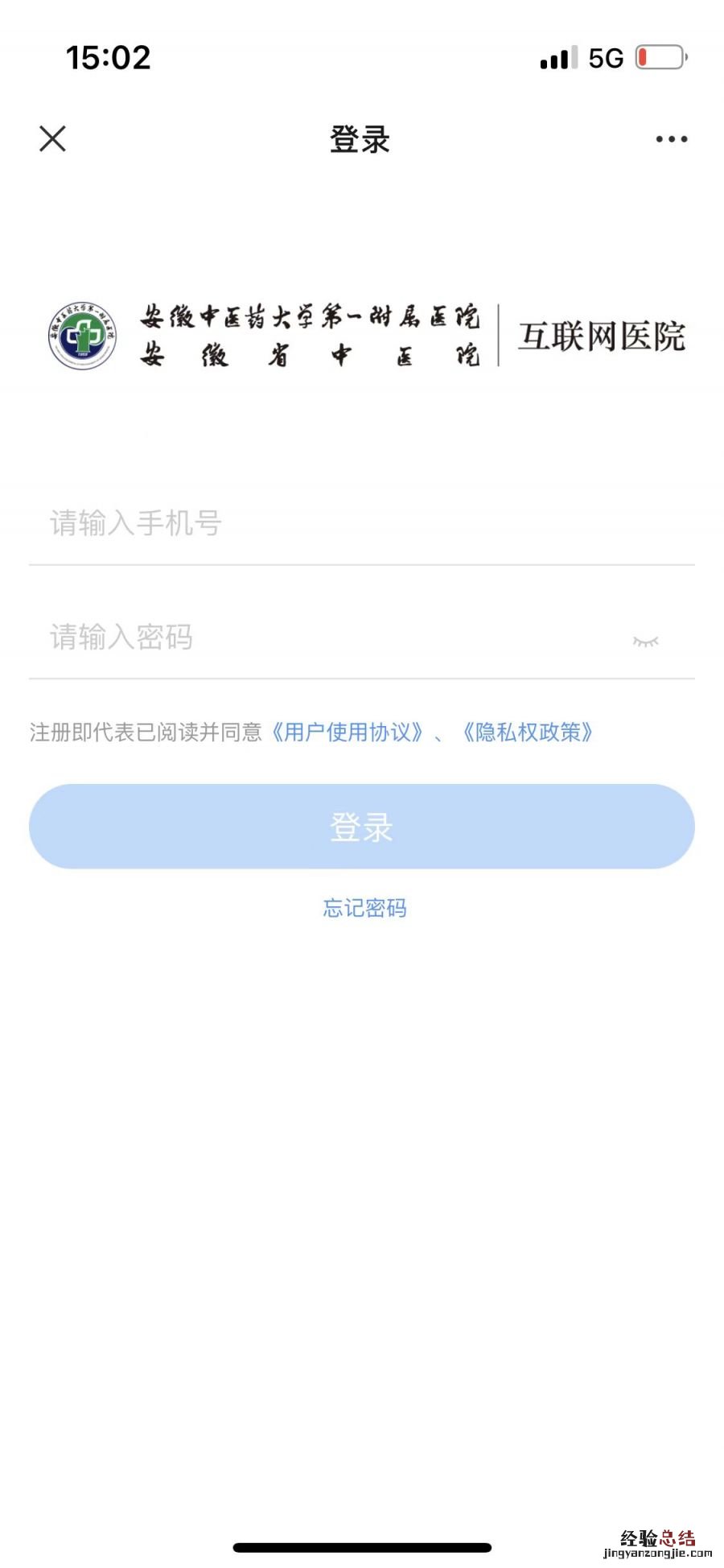Open 忘记密码 to reset password
The width and height of the screenshot is (724, 1568).
[364, 908]
